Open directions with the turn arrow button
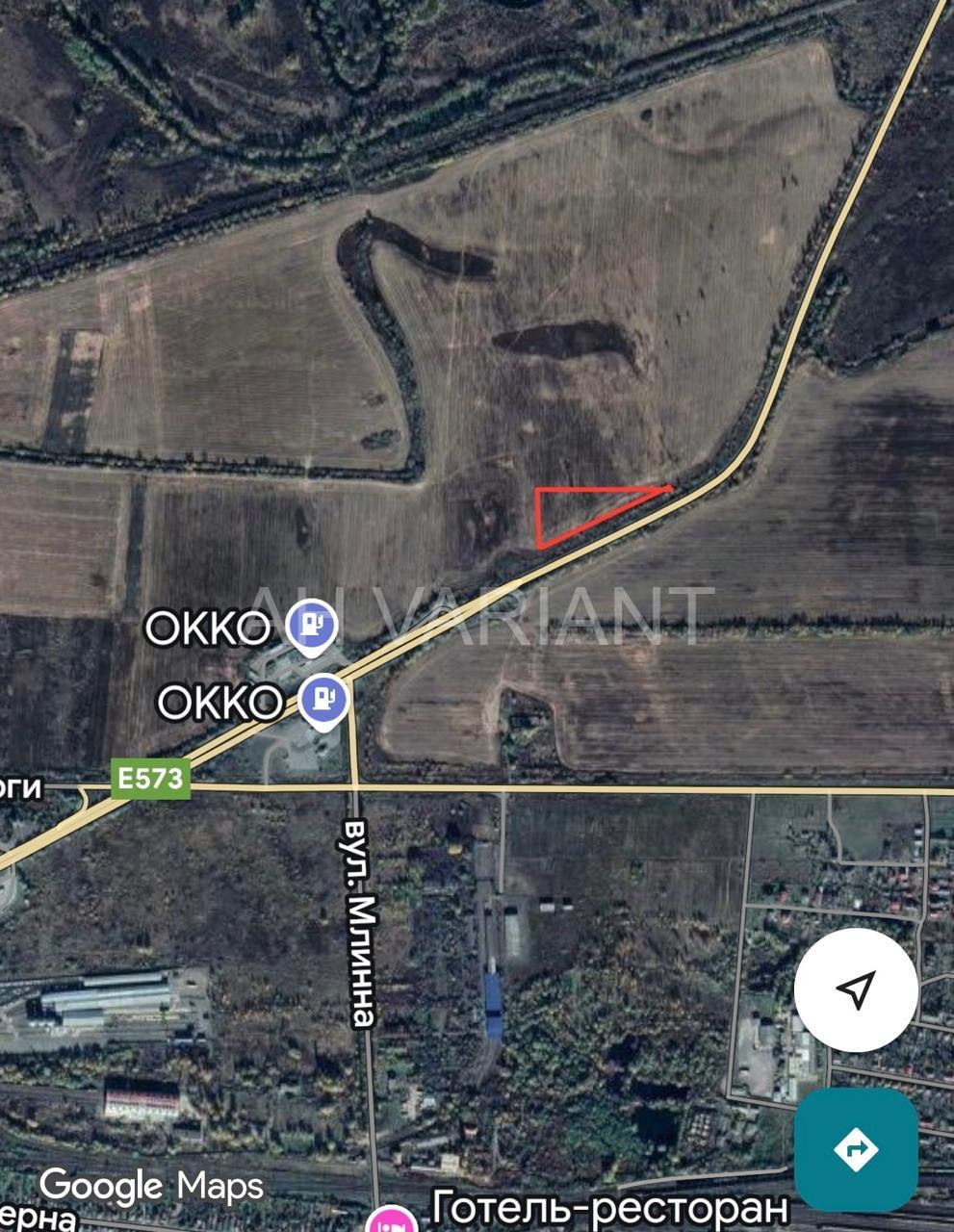Screen dimensions: 954x1232 (x=856, y=1149)
